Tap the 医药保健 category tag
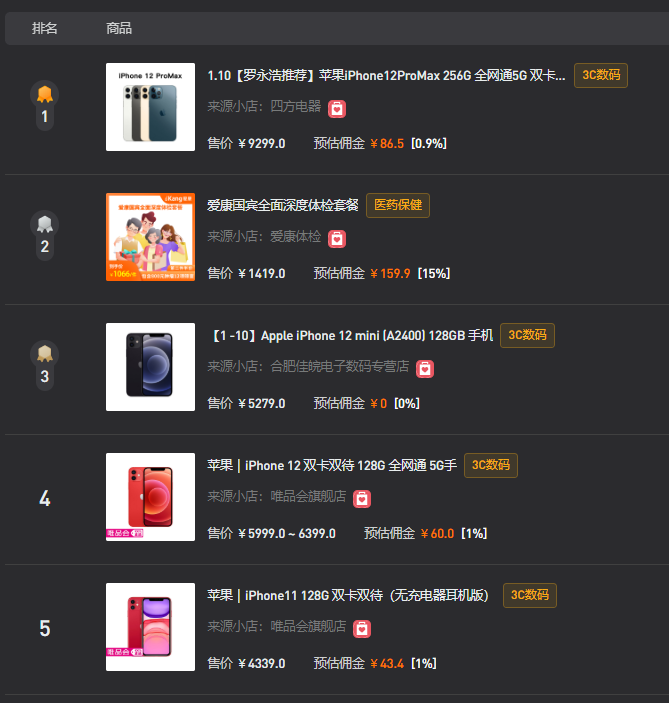Image resolution: width=669 pixels, height=703 pixels. pyautogui.click(x=398, y=205)
